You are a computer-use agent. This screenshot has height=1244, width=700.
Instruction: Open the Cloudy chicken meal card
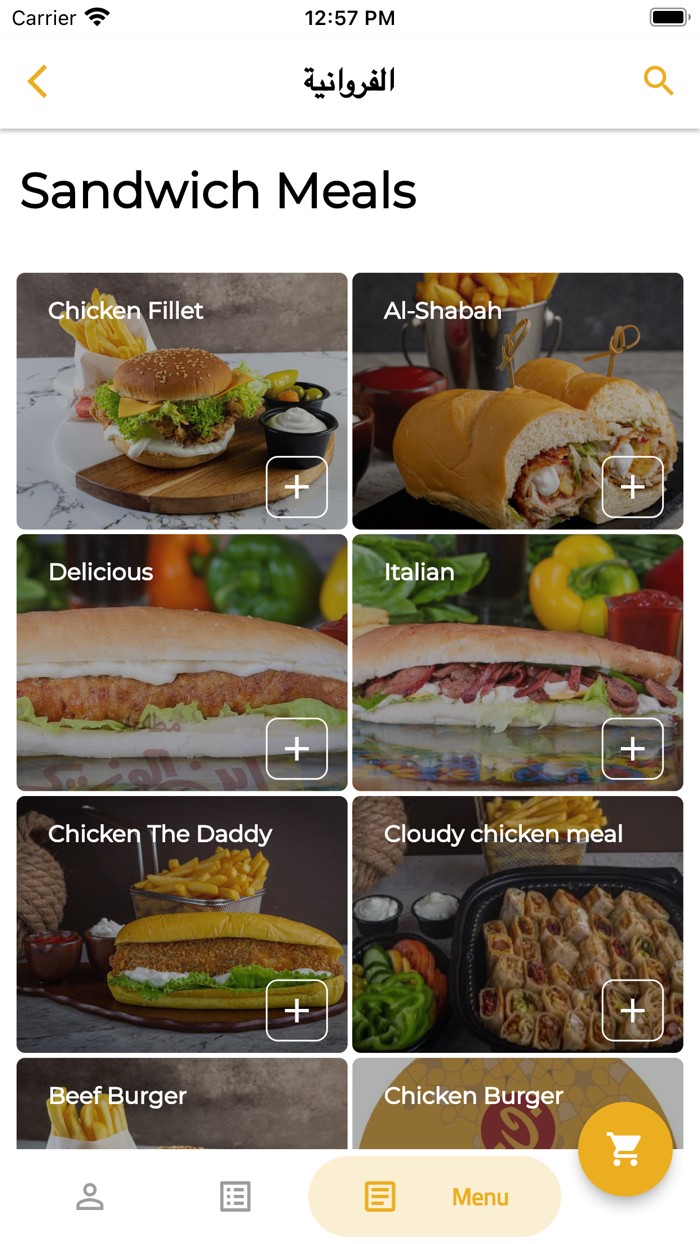tap(518, 925)
